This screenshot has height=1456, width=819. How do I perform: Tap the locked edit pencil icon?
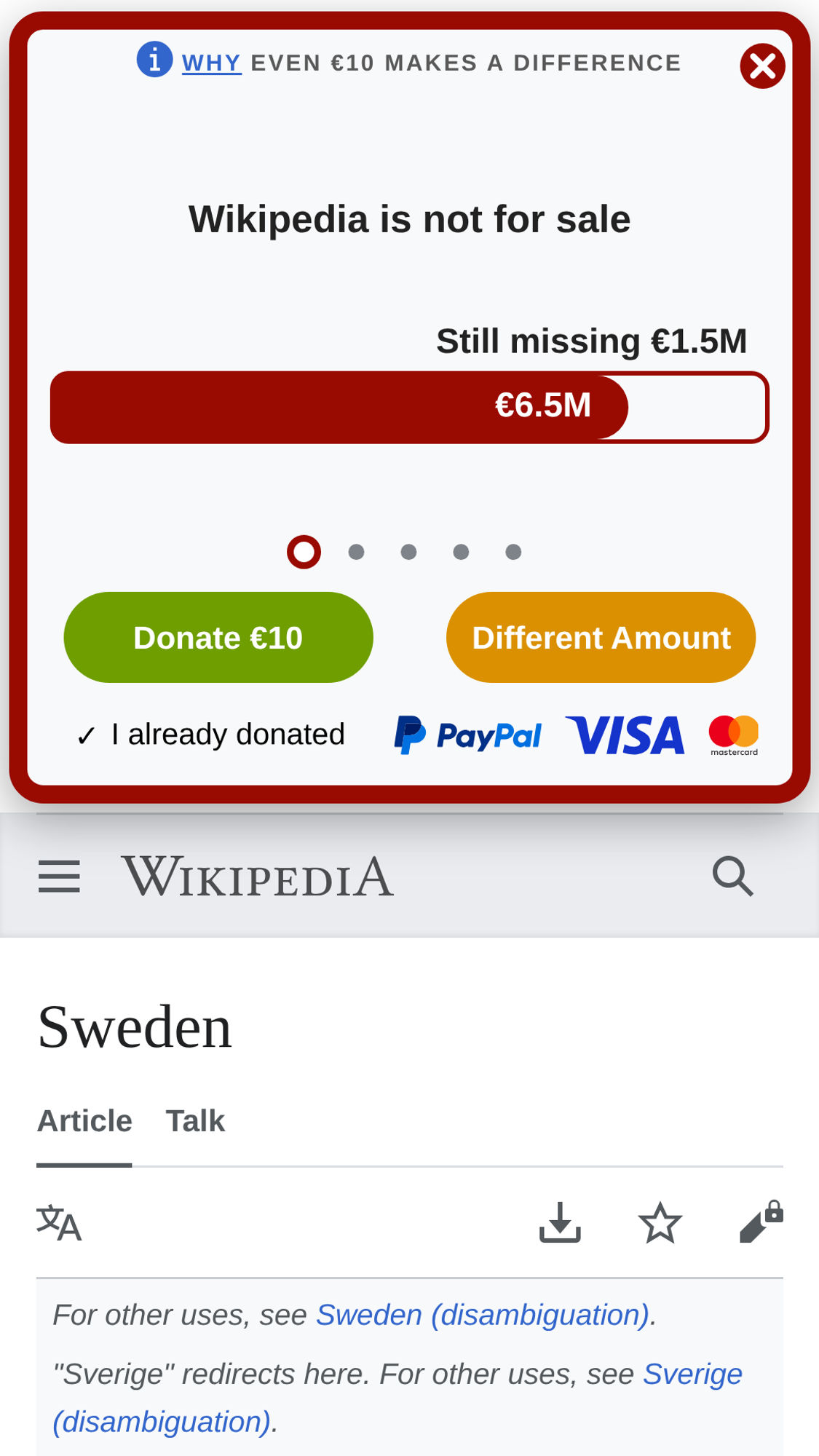(x=761, y=1223)
